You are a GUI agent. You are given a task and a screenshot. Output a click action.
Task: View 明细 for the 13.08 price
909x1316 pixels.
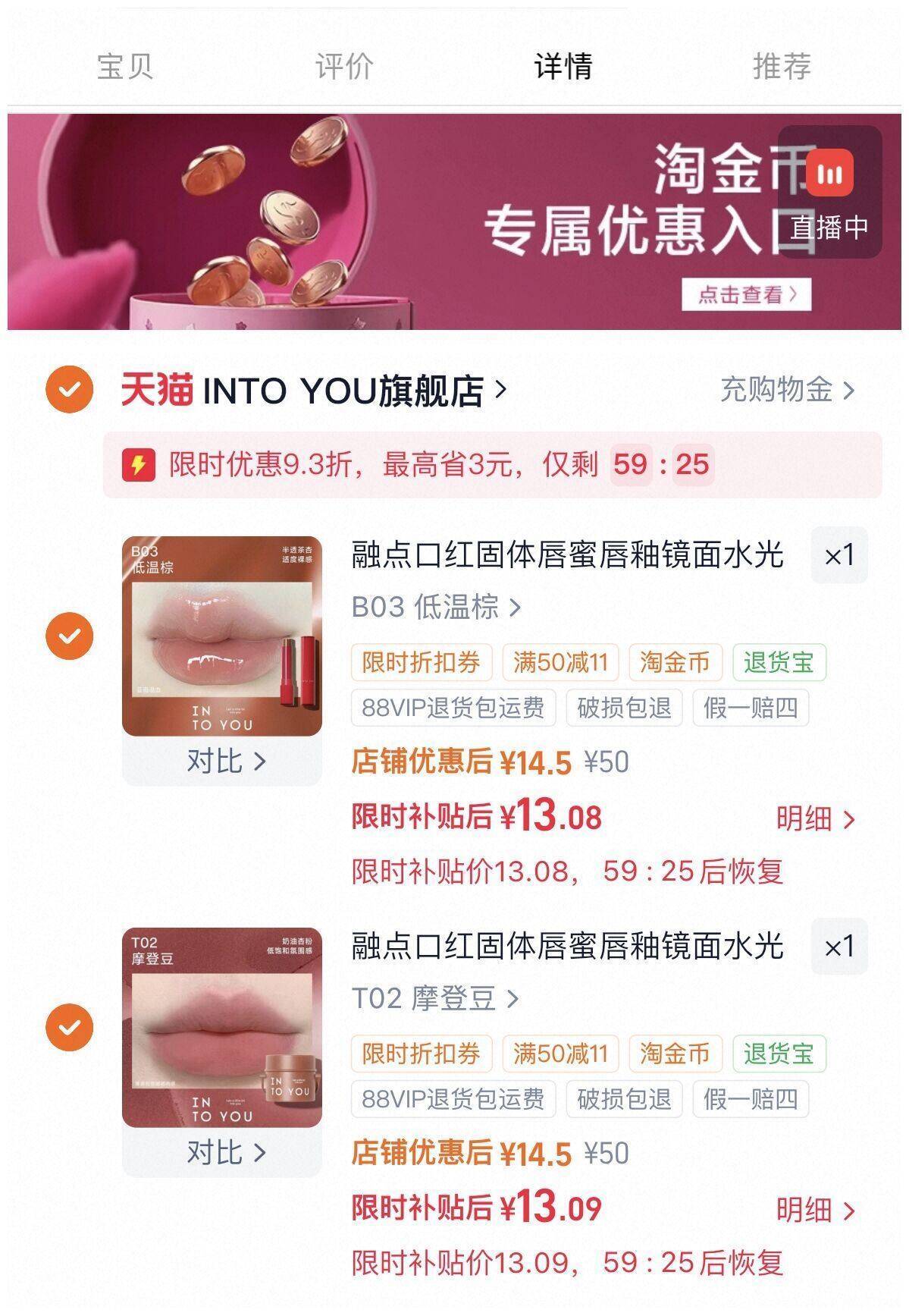[815, 819]
